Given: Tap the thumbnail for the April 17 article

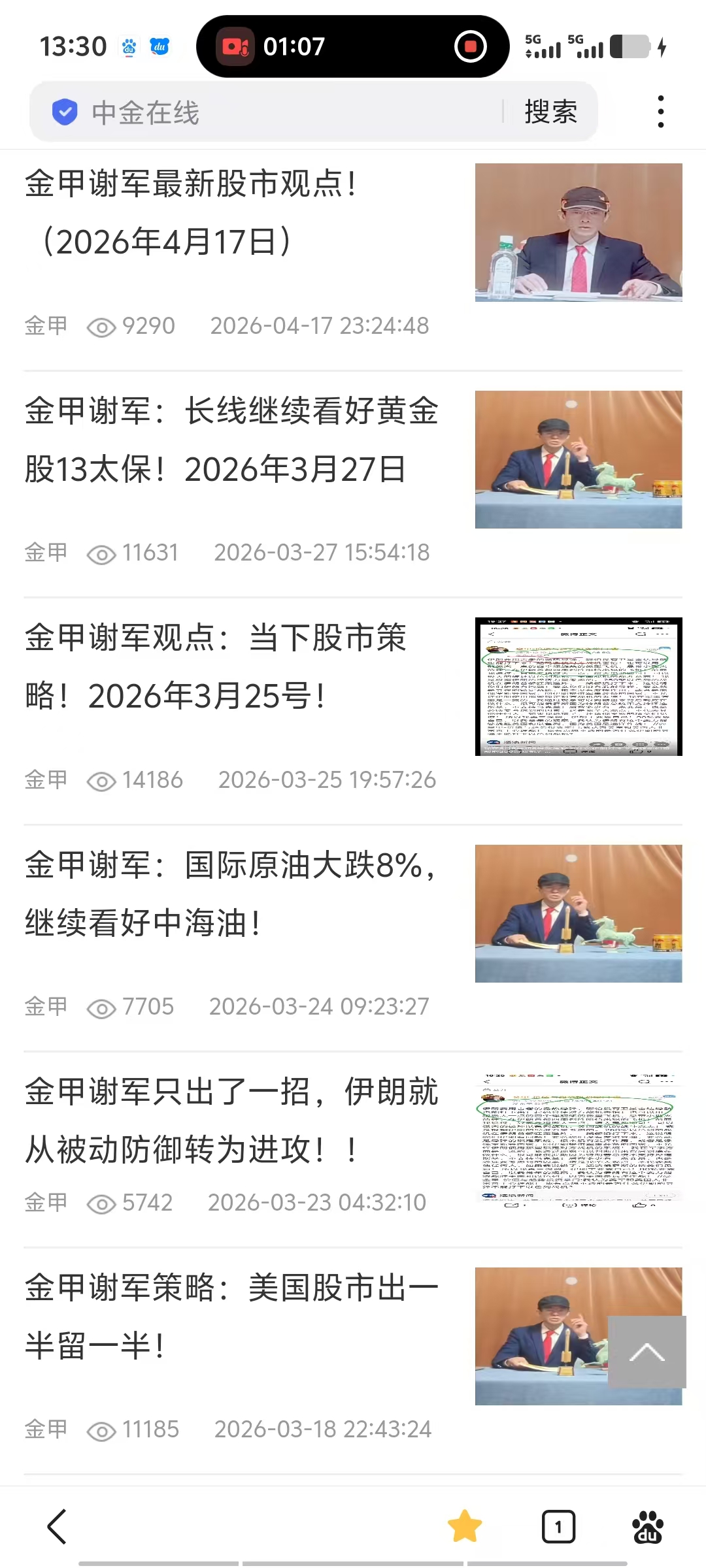Looking at the screenshot, I should point(579,233).
